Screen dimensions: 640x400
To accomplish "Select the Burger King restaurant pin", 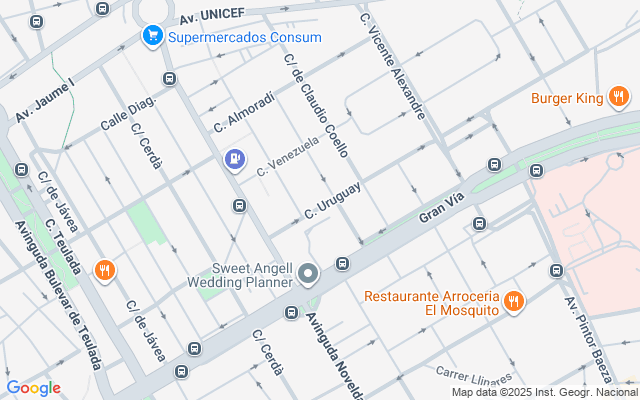I will click(619, 97).
